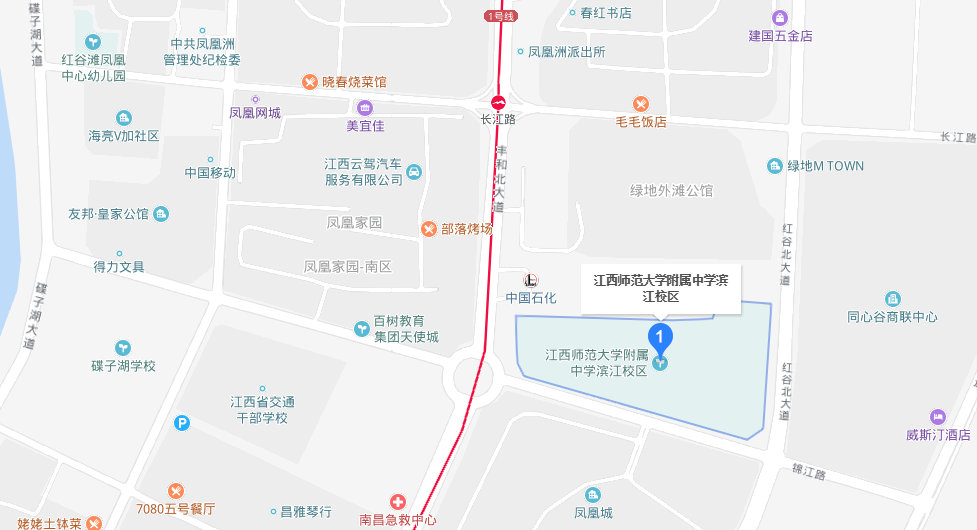Tap the 绿地M TOWN building marker

click(x=774, y=165)
